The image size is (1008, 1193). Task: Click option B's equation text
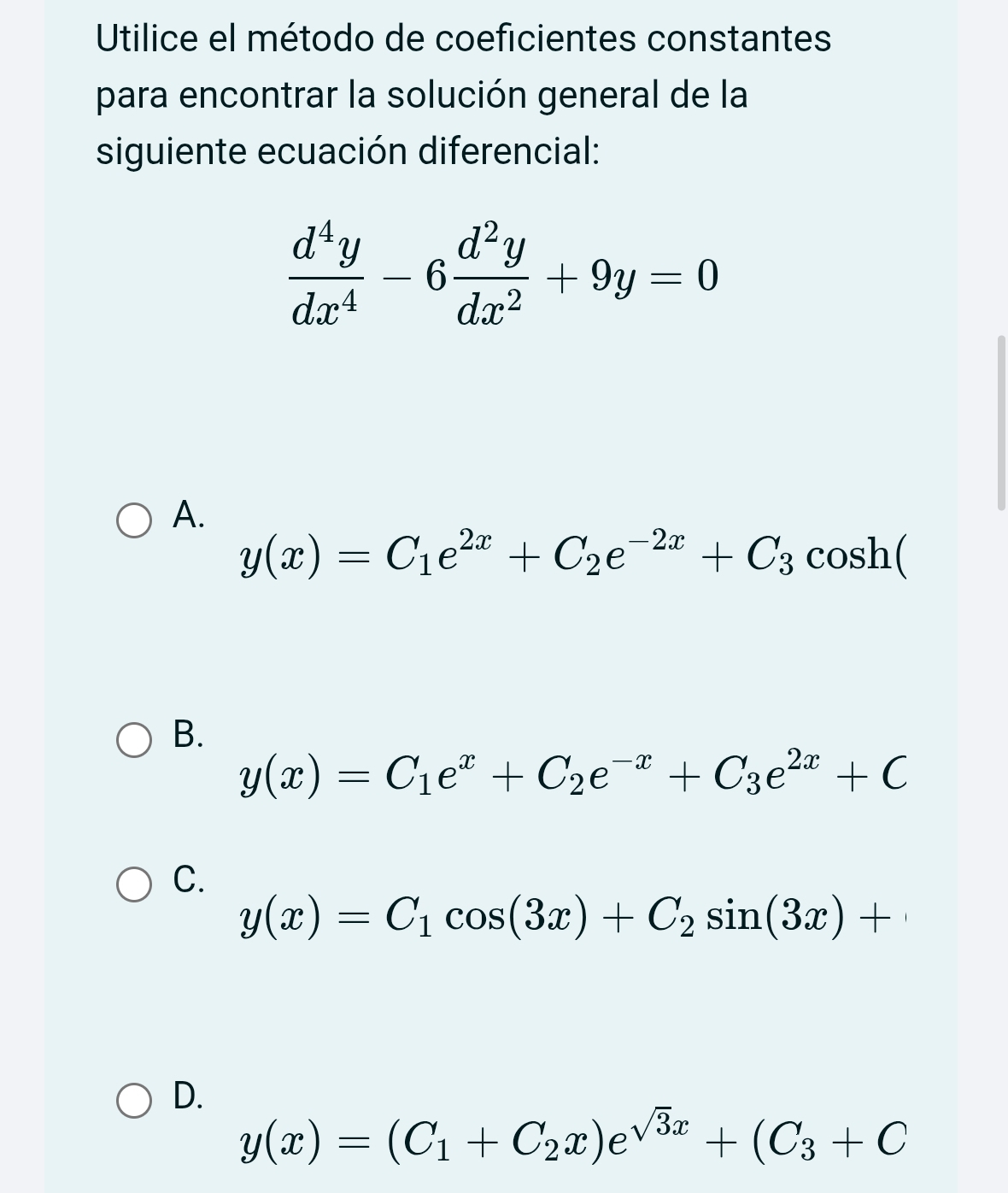572,776
